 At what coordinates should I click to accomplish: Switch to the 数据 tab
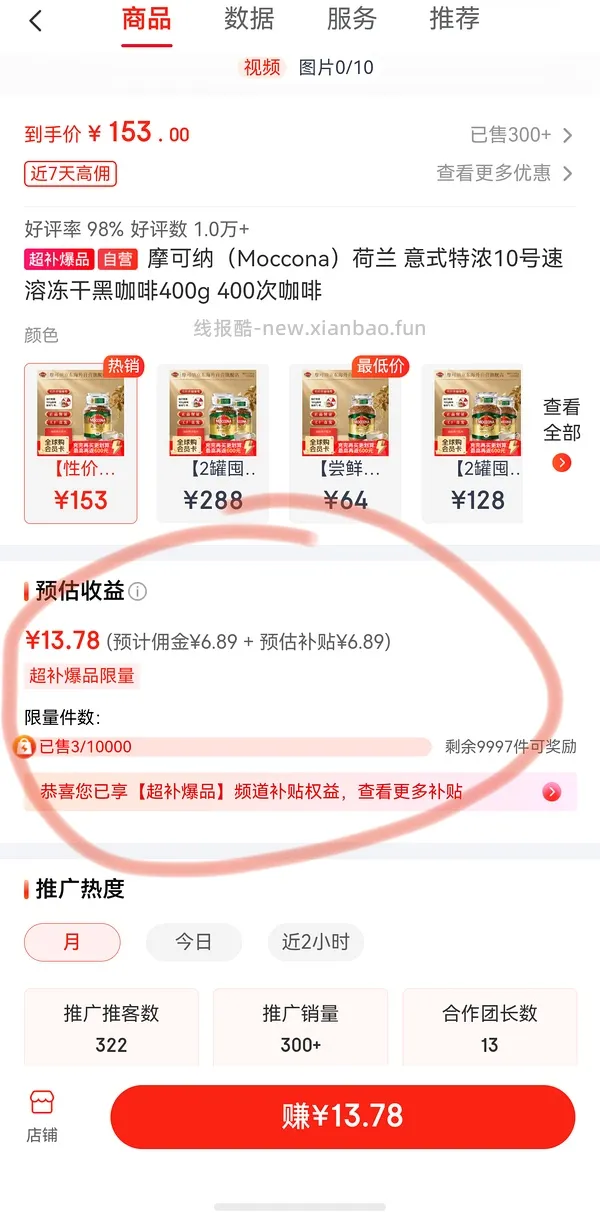point(249,18)
